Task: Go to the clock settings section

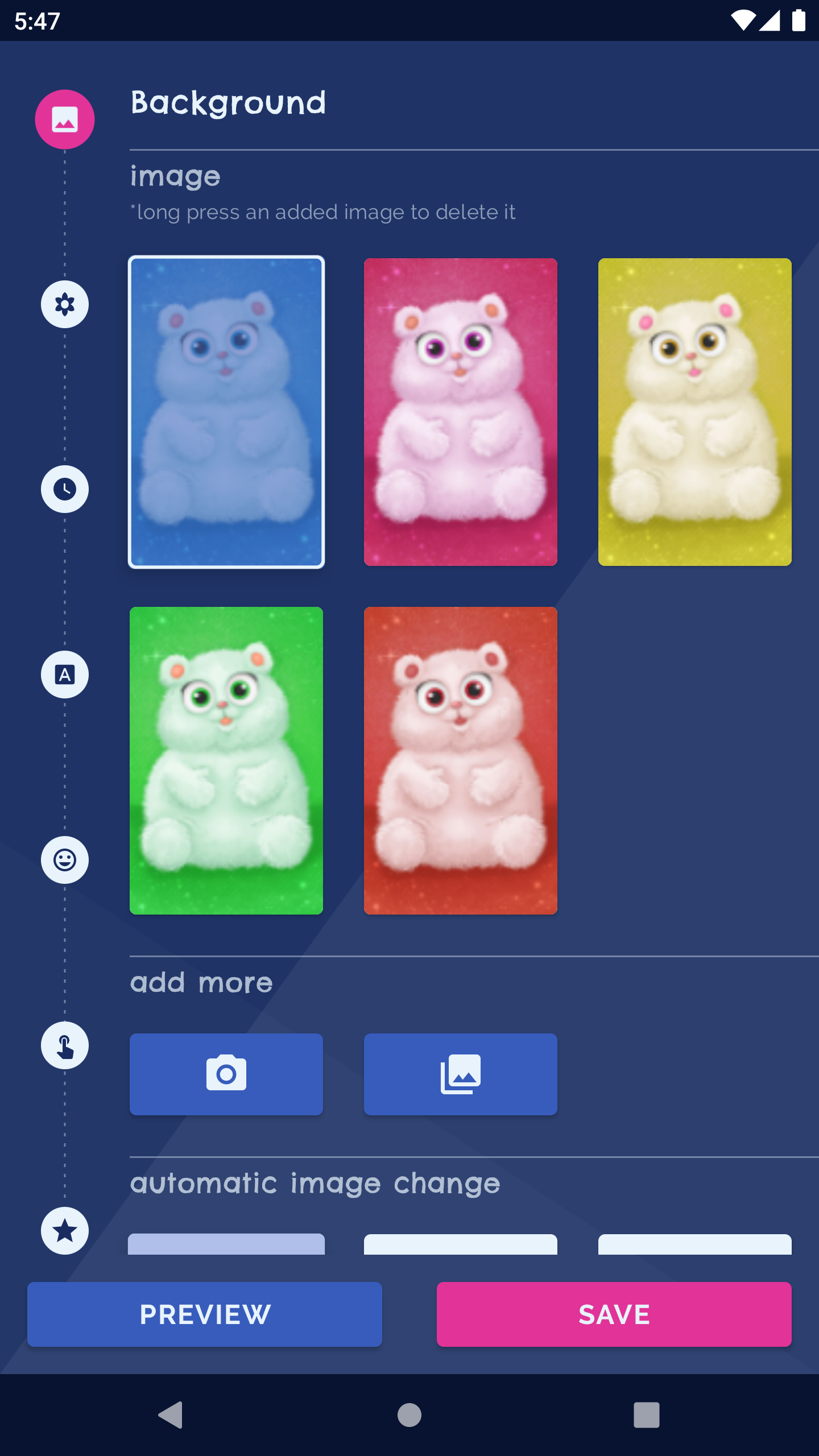Action: [65, 489]
